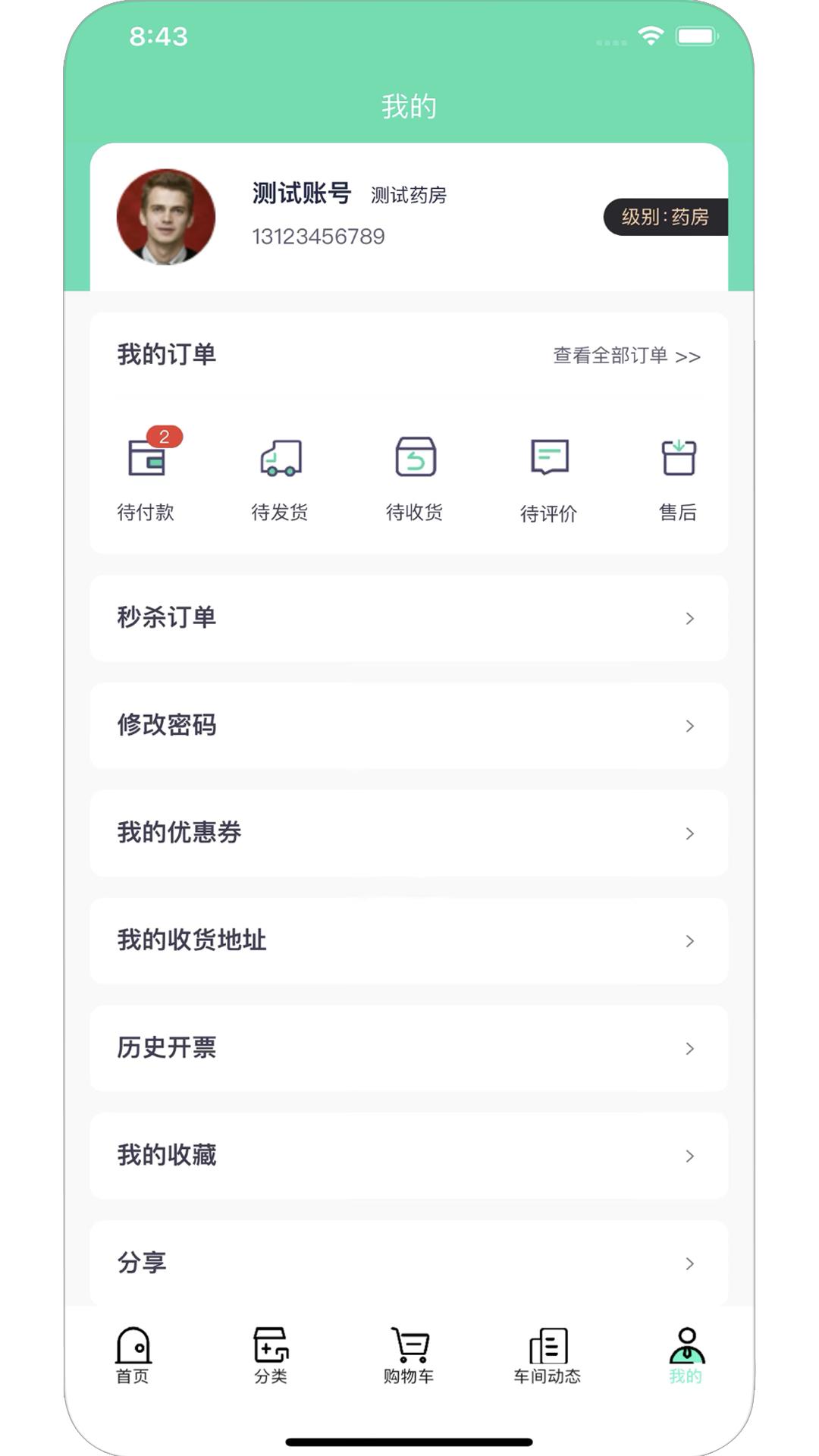The image size is (819, 1456).
Task: Switch to the 车间动态 tab
Action: pos(548,1356)
